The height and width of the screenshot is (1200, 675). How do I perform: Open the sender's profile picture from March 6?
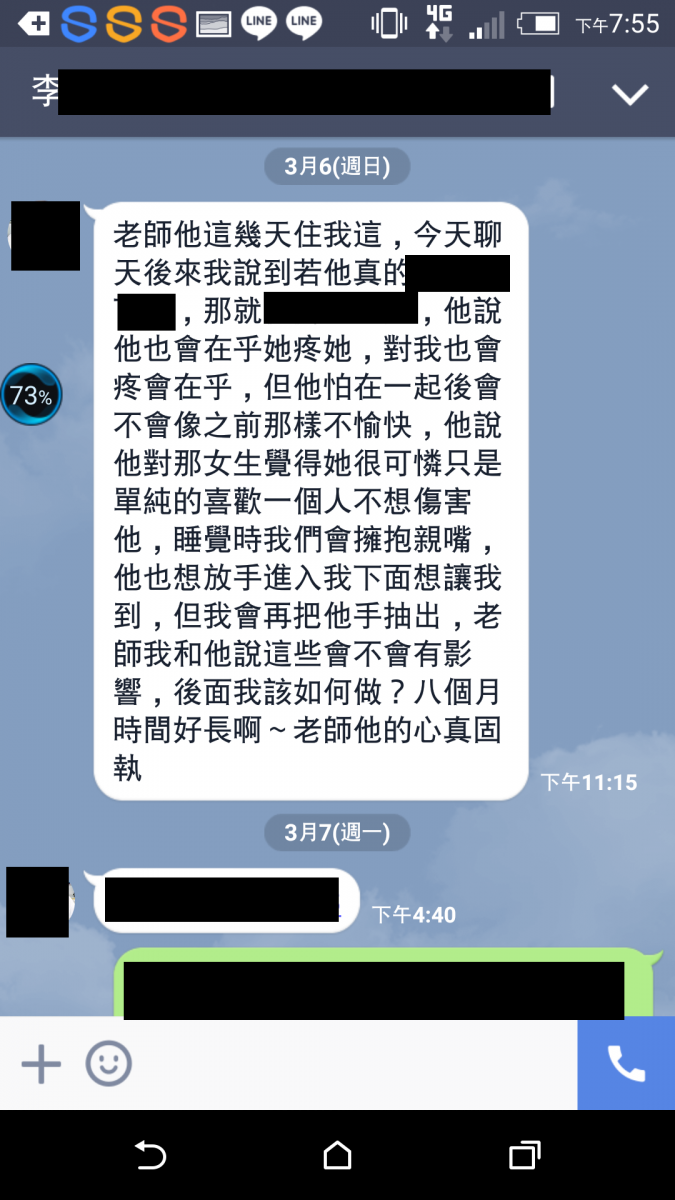(45, 236)
